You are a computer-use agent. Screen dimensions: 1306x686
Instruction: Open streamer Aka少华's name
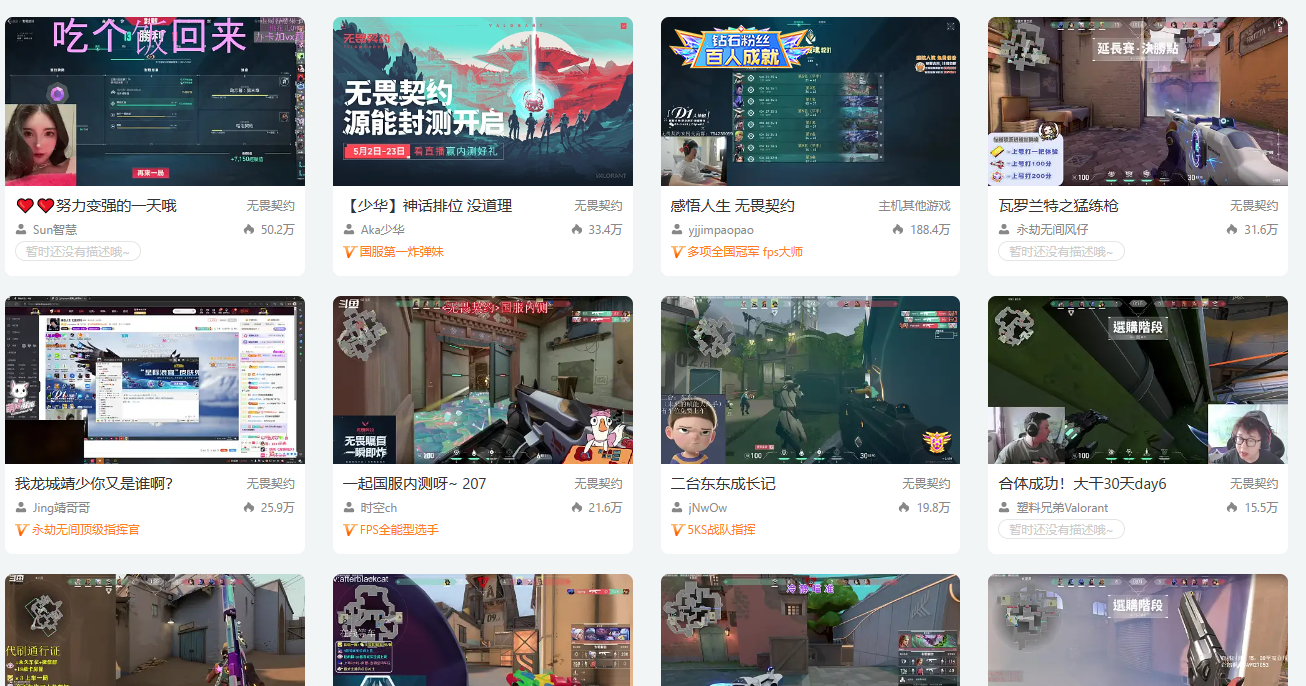382,230
